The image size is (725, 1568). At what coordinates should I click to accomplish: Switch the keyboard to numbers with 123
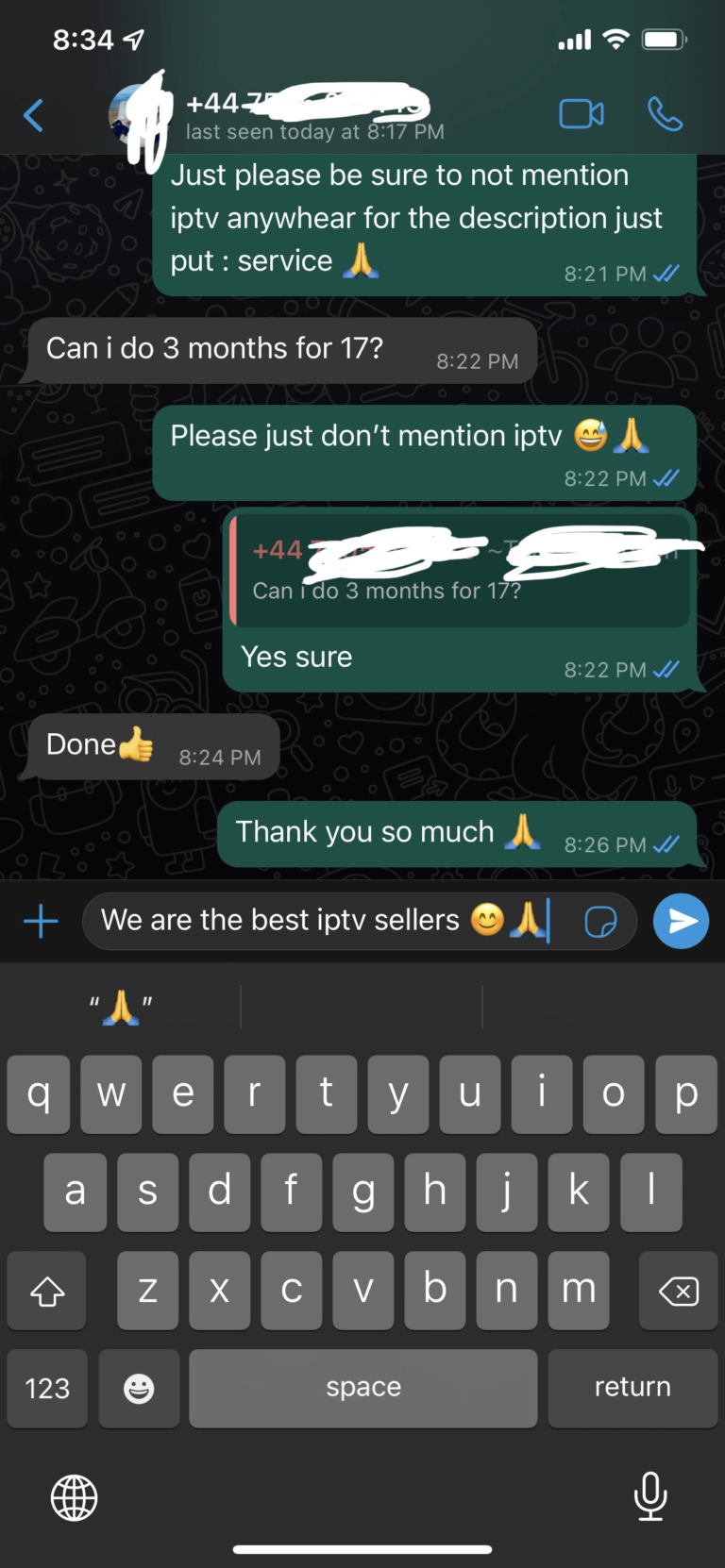[x=47, y=1388]
